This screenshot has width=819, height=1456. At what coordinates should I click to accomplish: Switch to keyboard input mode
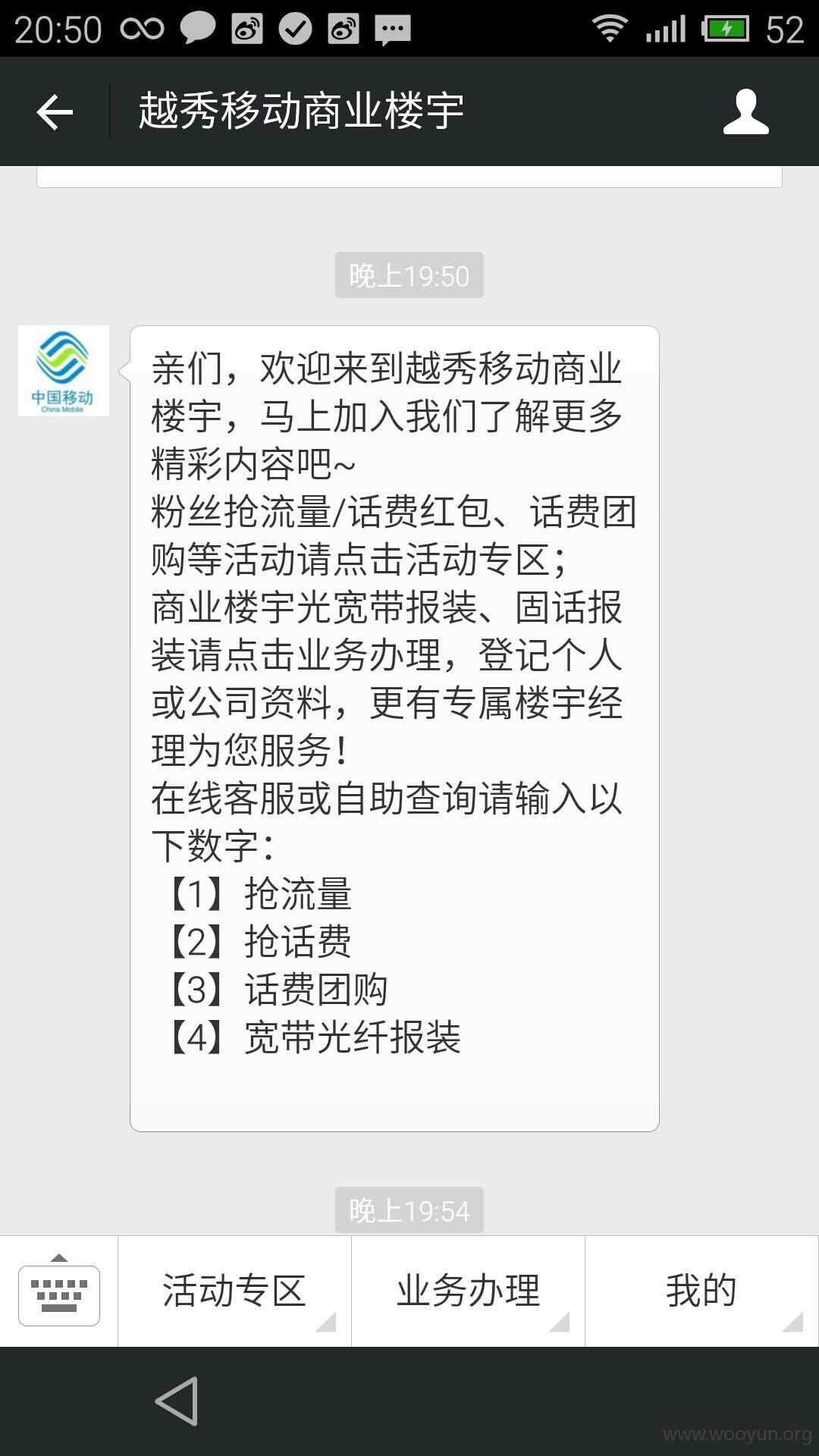59,1291
